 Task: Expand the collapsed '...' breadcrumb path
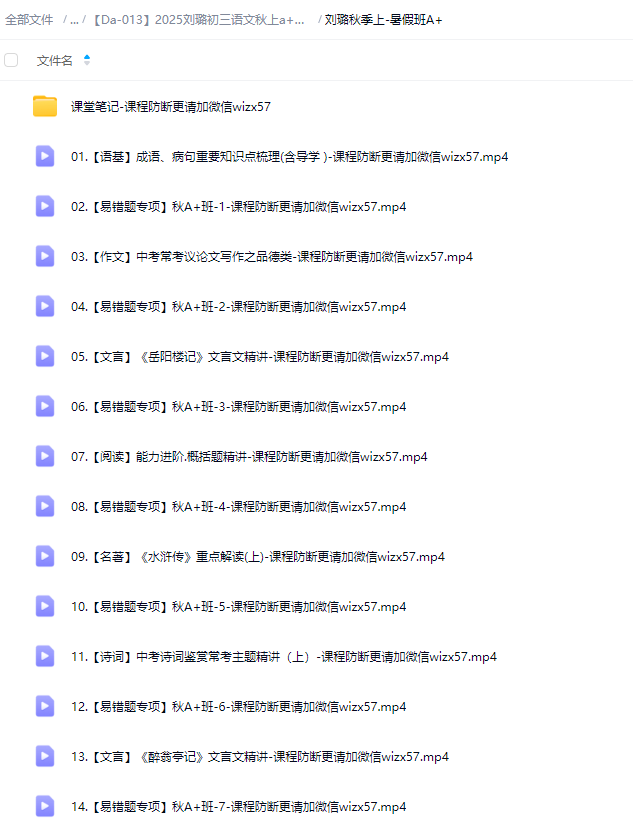[74, 19]
